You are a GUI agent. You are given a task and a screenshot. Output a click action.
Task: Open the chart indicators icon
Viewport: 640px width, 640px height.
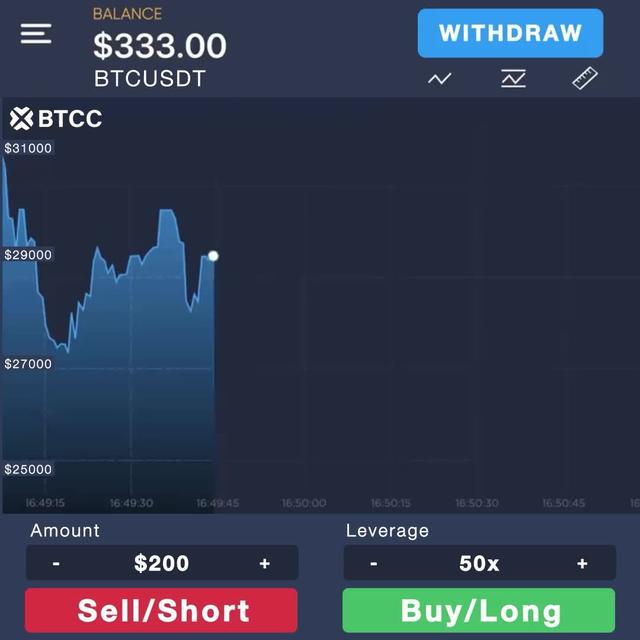tap(513, 79)
